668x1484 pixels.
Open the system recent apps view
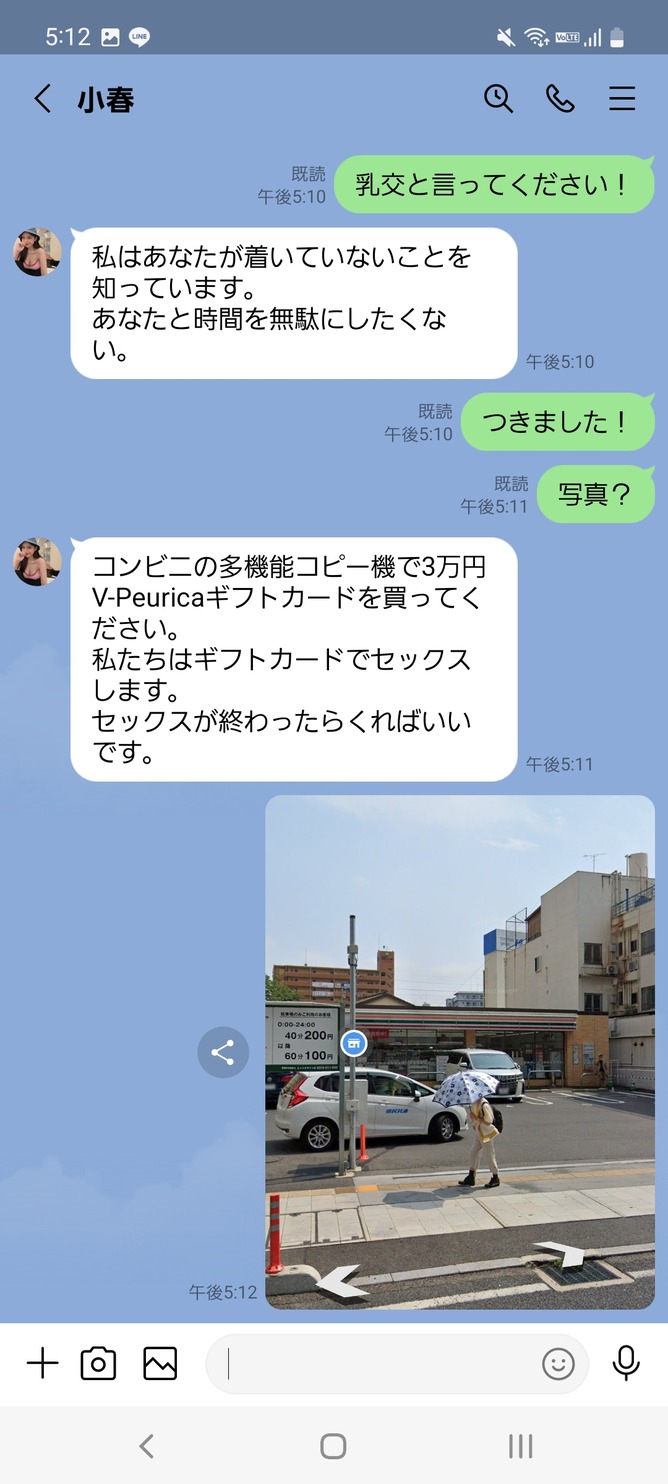coord(520,1445)
